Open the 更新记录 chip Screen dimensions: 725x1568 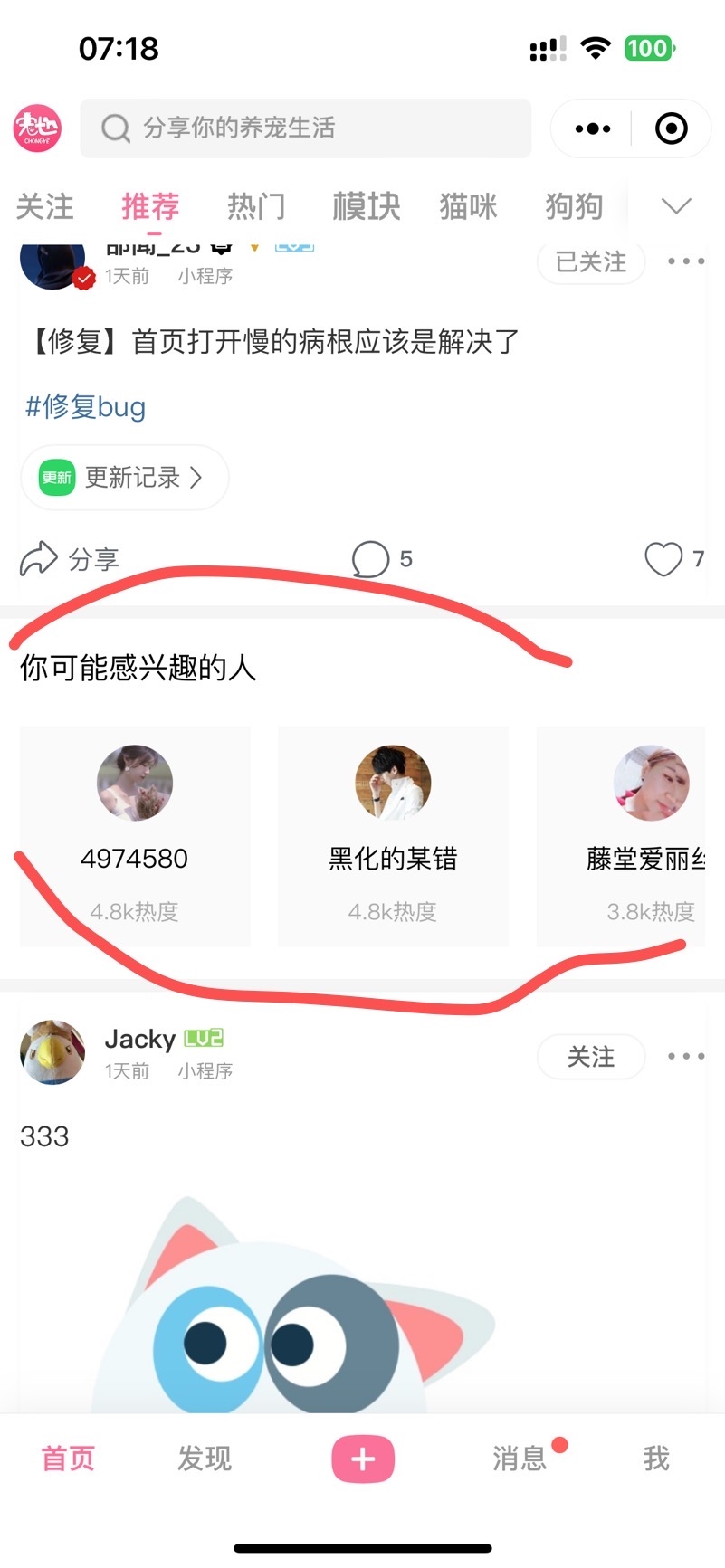pyautogui.click(x=124, y=478)
